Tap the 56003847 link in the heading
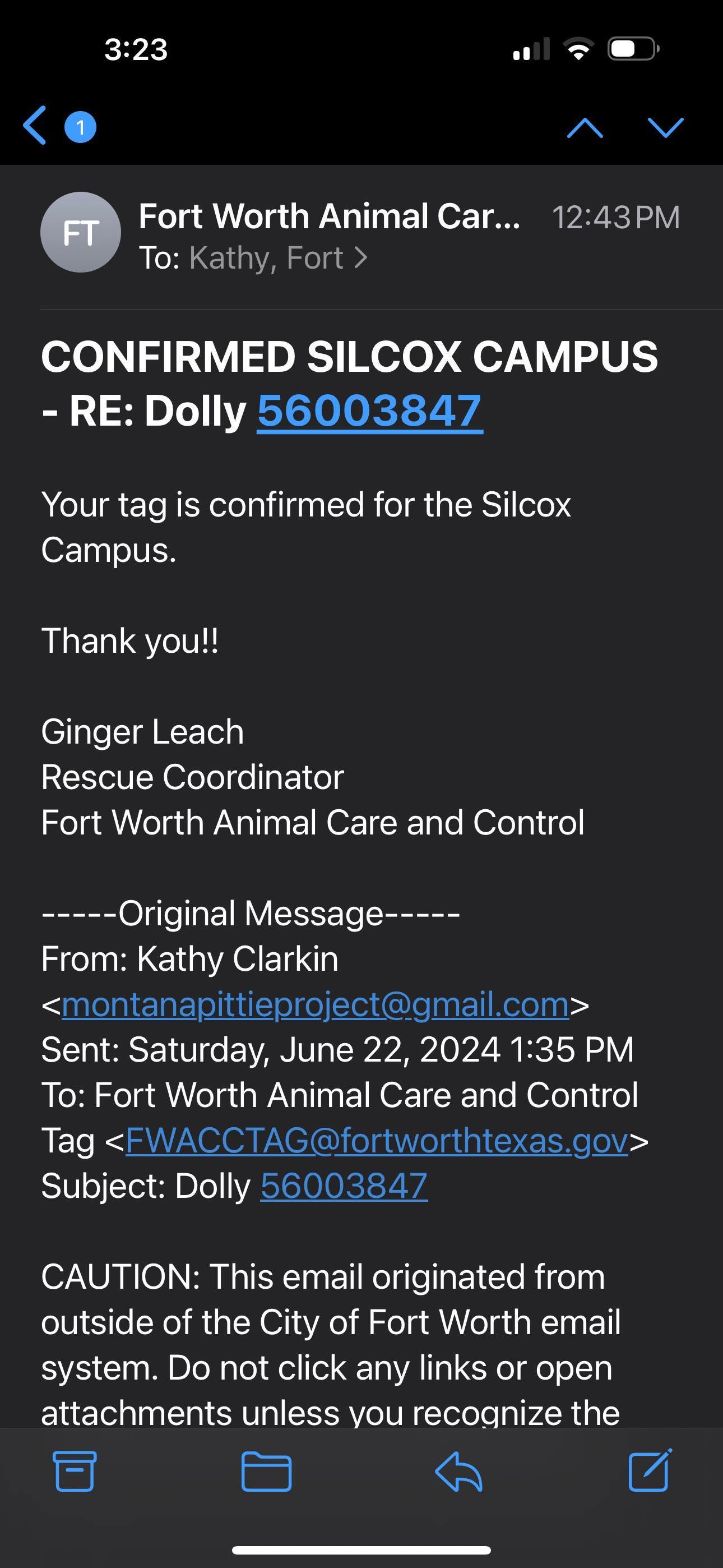The width and height of the screenshot is (723, 1568). pyautogui.click(x=369, y=411)
